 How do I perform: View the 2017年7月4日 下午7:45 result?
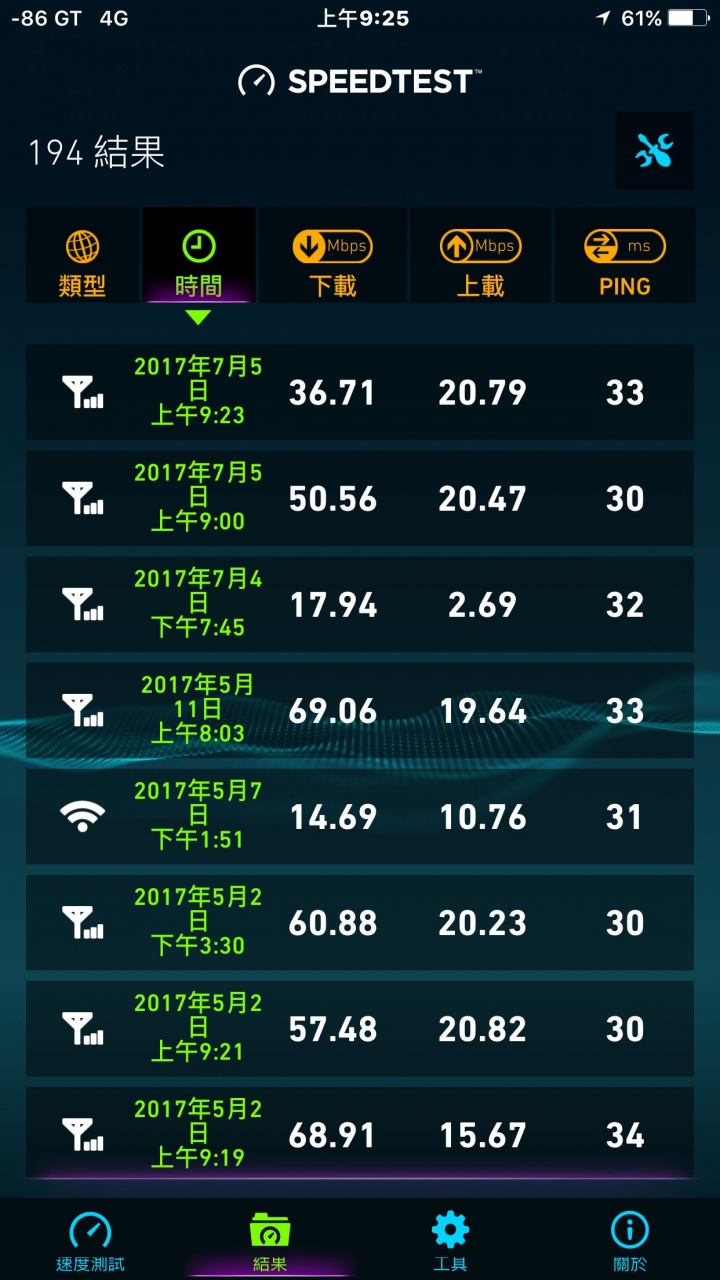pos(360,604)
